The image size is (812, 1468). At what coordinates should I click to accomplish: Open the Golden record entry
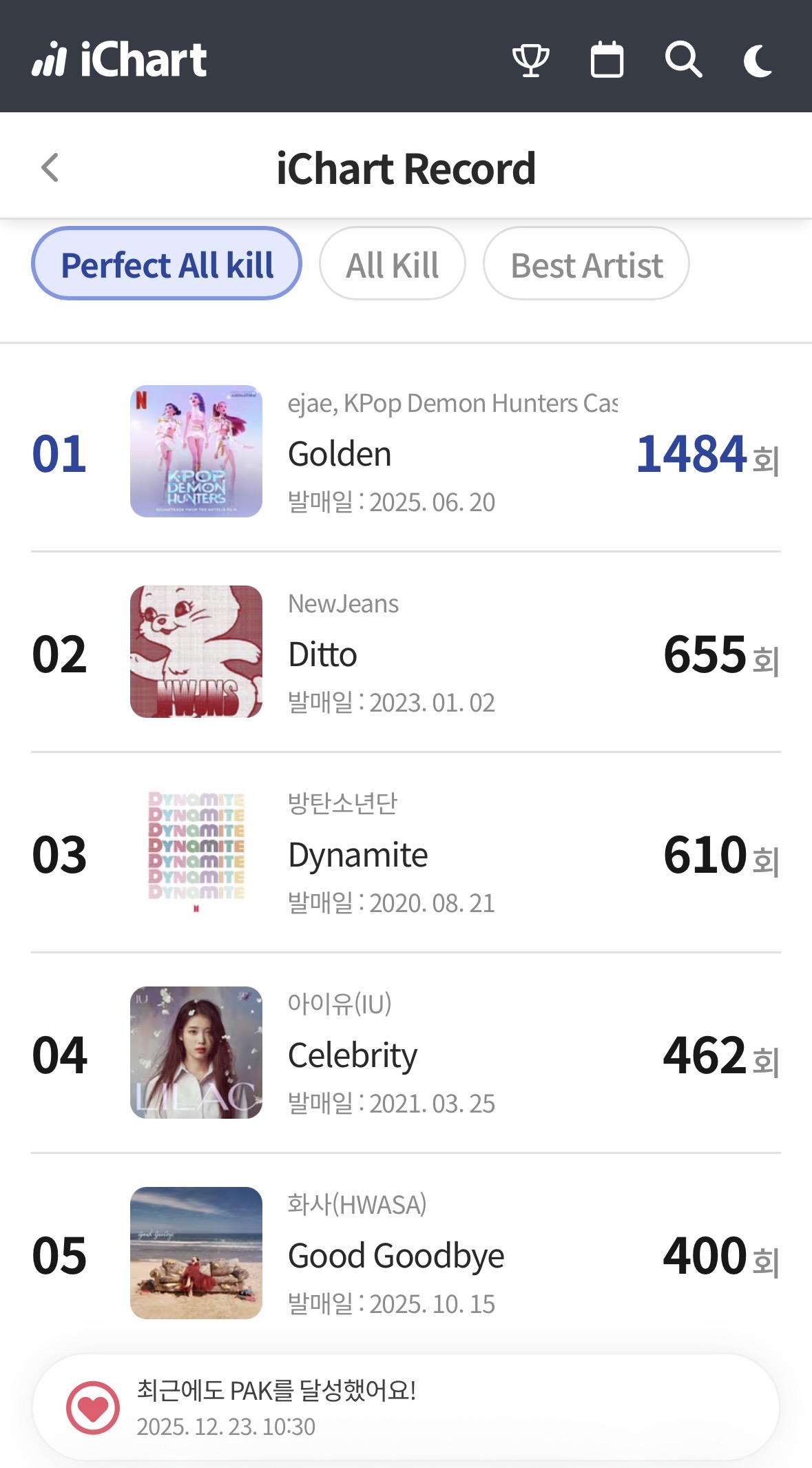[406, 452]
